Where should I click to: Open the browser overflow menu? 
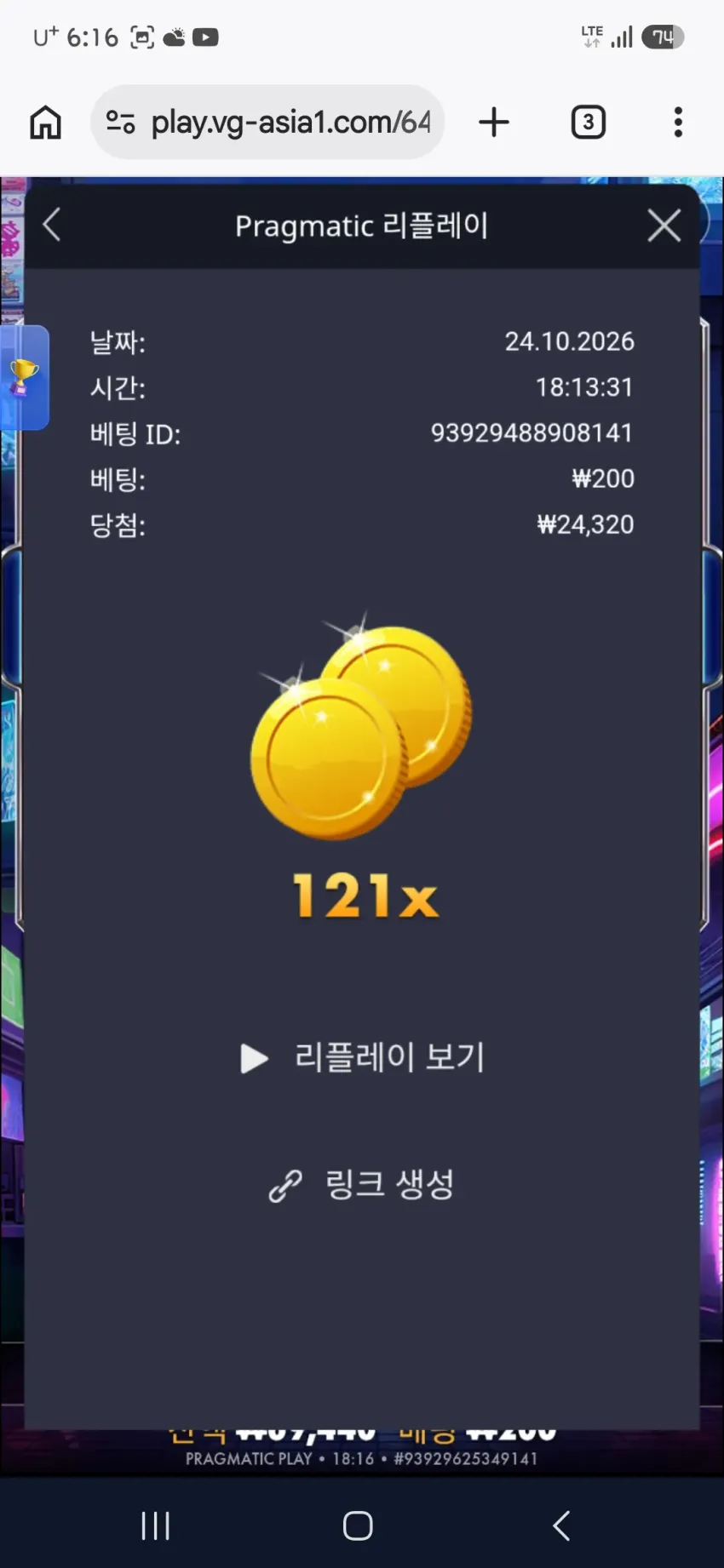678,123
